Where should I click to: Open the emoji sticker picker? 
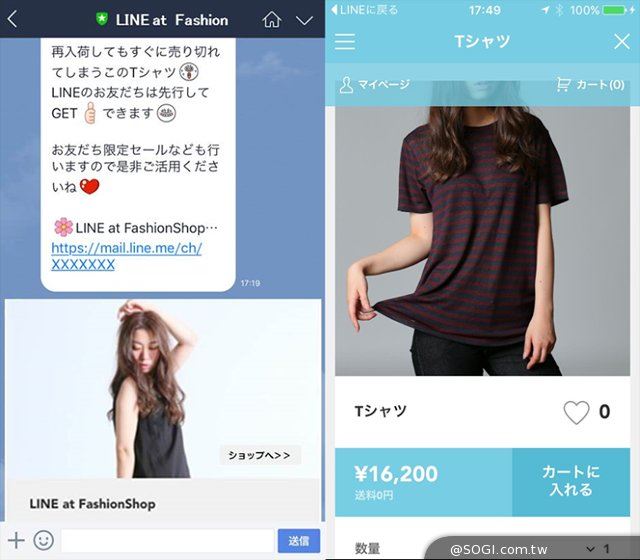(x=43, y=540)
